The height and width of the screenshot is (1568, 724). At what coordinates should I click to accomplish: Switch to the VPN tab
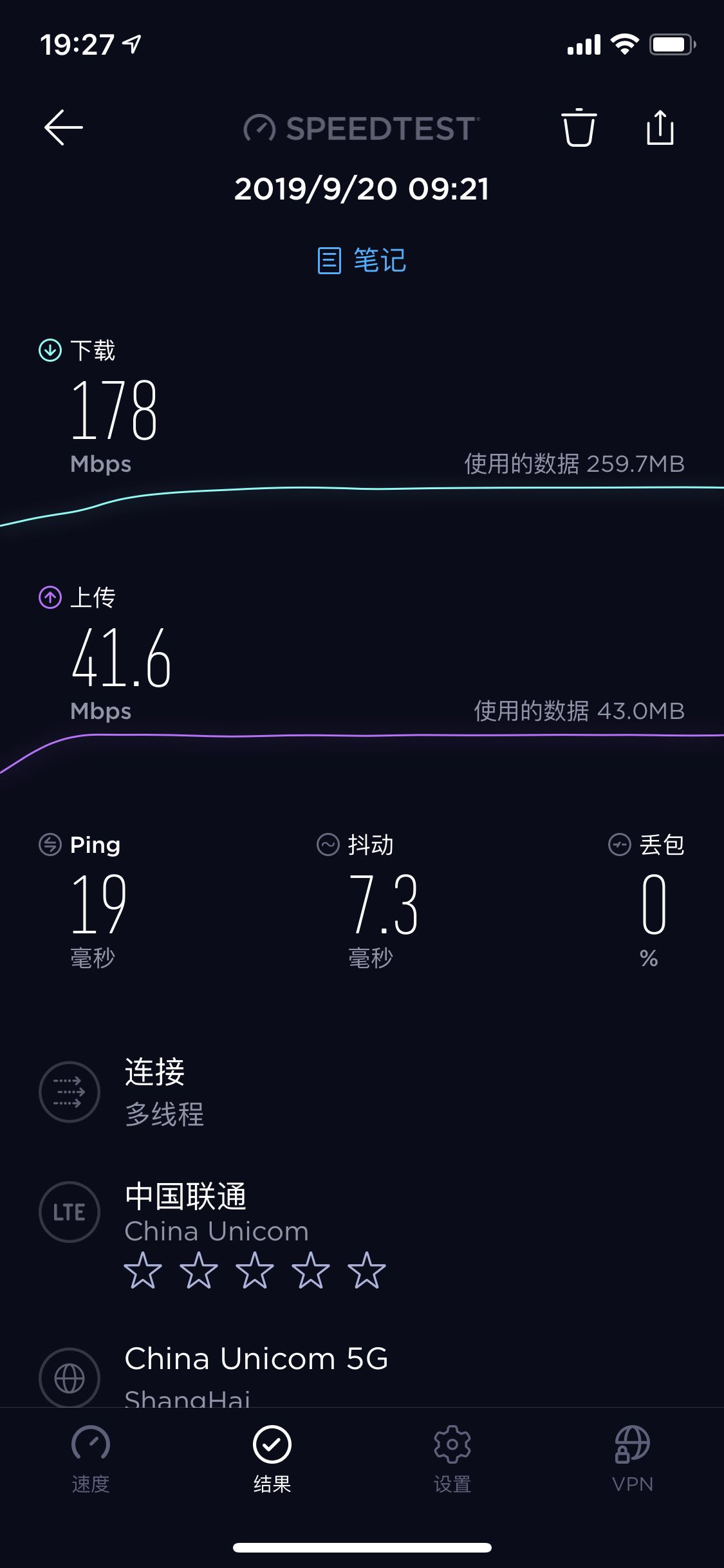(633, 1459)
